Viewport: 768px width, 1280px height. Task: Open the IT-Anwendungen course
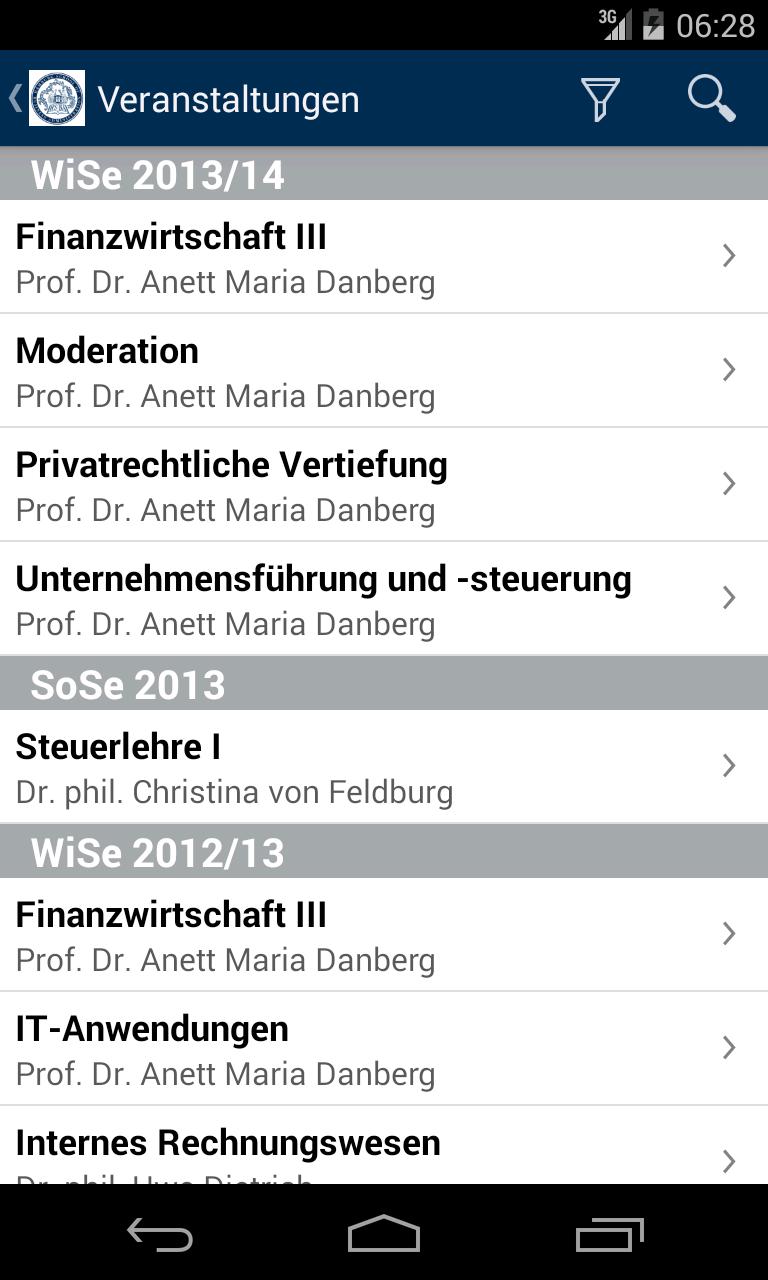coord(384,1049)
